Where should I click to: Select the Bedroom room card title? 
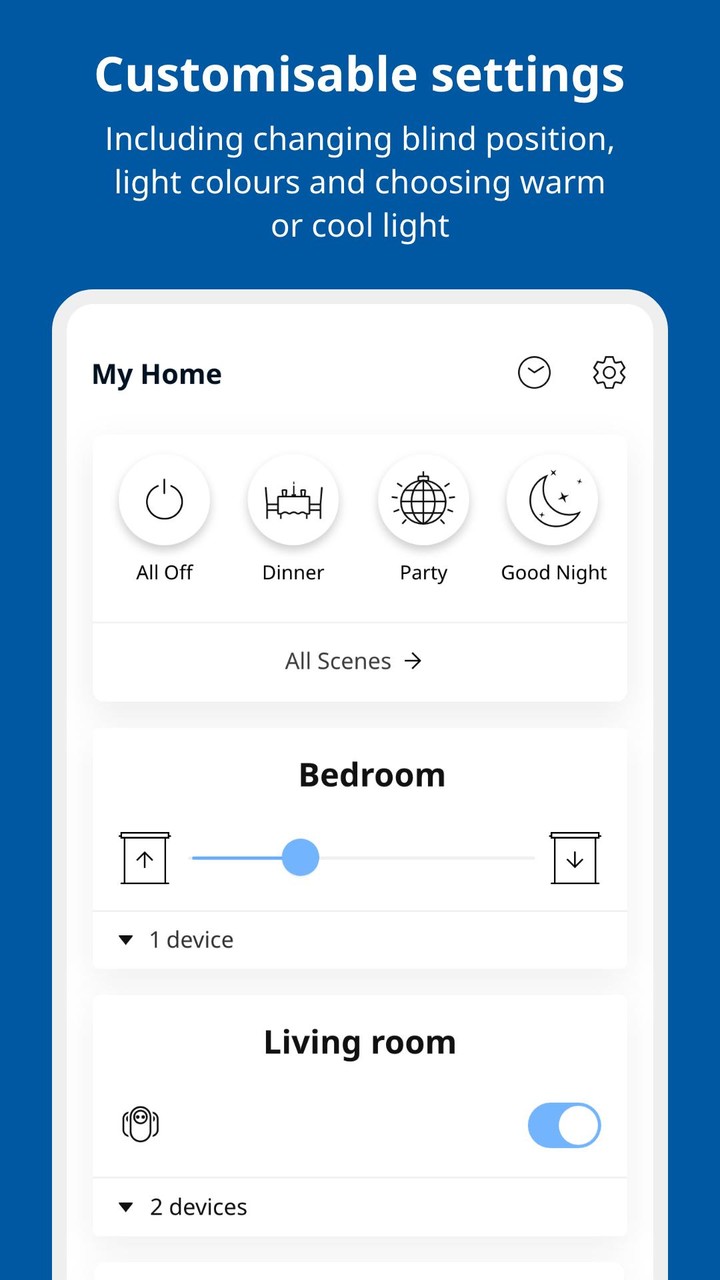point(371,774)
